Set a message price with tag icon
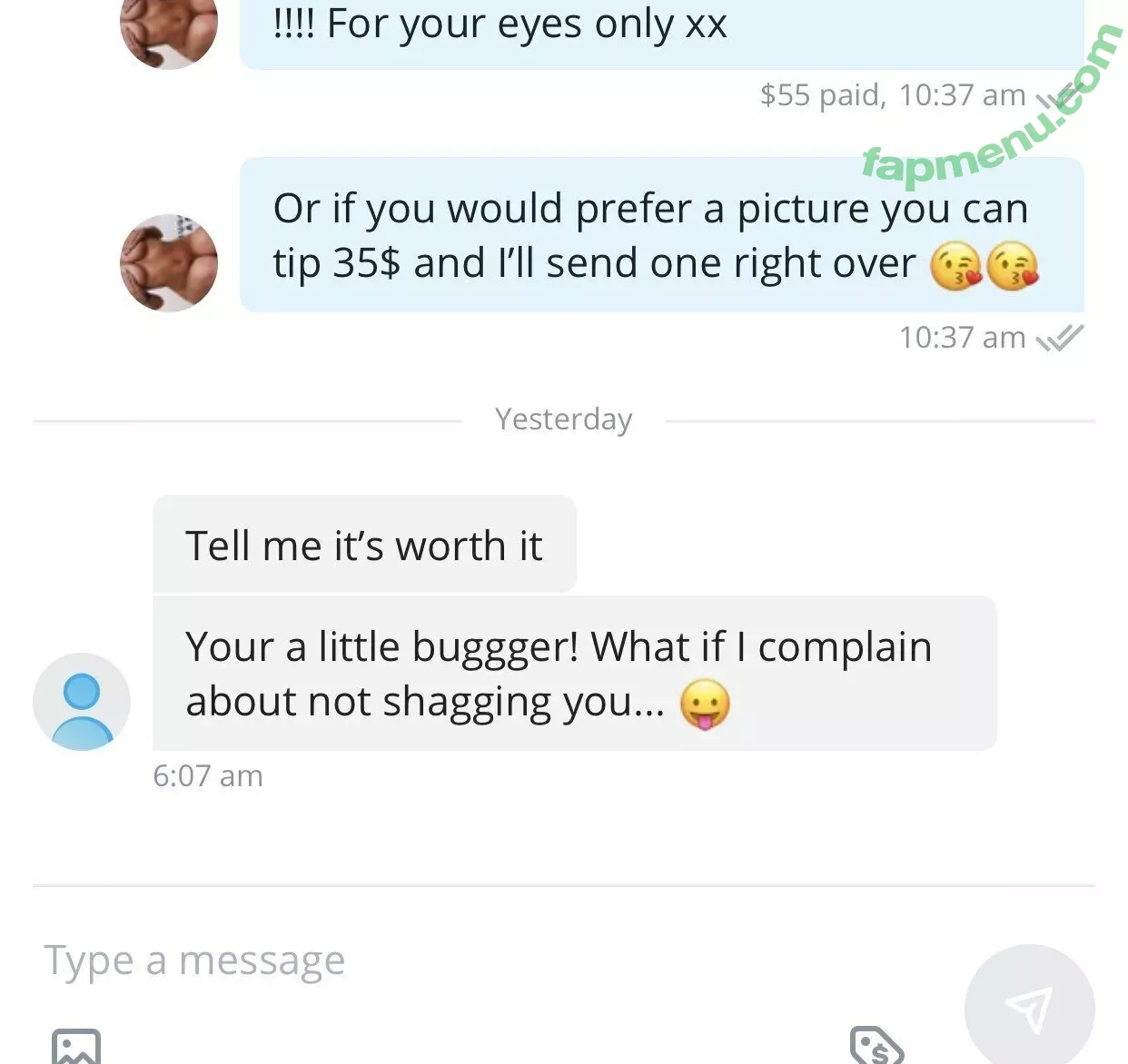The image size is (1128, 1064). pyautogui.click(x=876, y=1046)
